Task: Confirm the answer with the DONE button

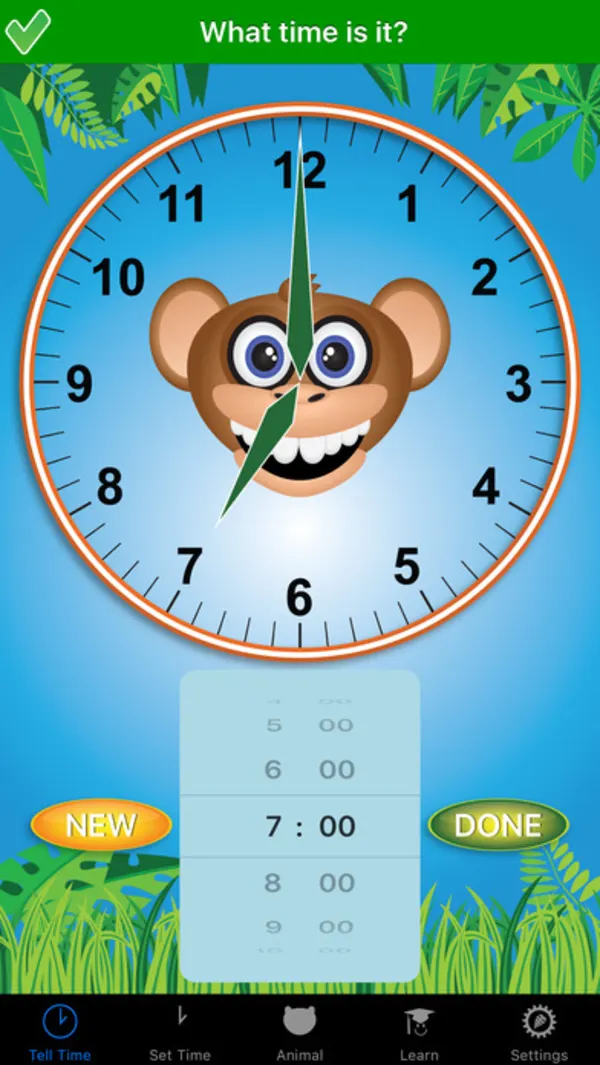Action: [497, 825]
